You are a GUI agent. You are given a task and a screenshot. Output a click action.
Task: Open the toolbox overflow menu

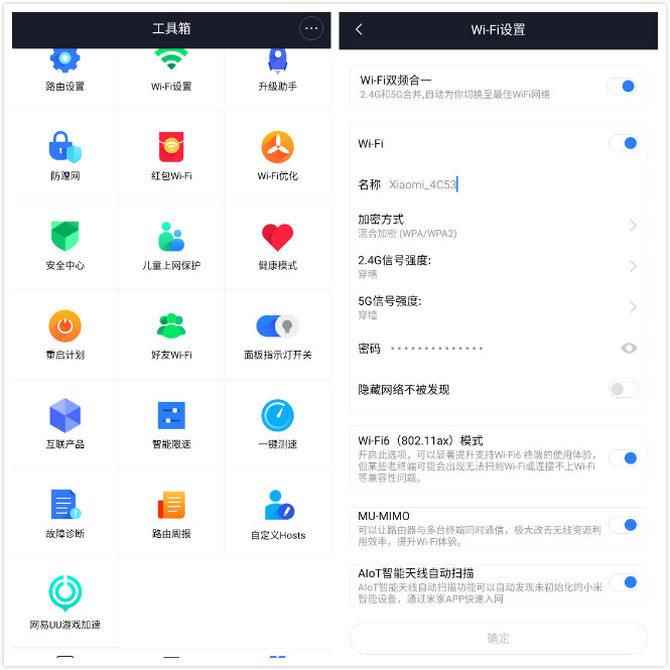click(x=311, y=29)
